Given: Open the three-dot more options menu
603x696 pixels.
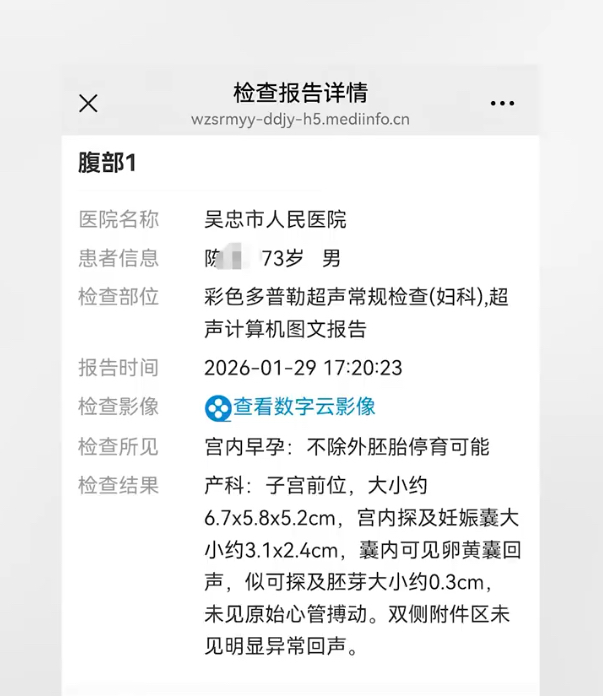Looking at the screenshot, I should pyautogui.click(x=502, y=104).
